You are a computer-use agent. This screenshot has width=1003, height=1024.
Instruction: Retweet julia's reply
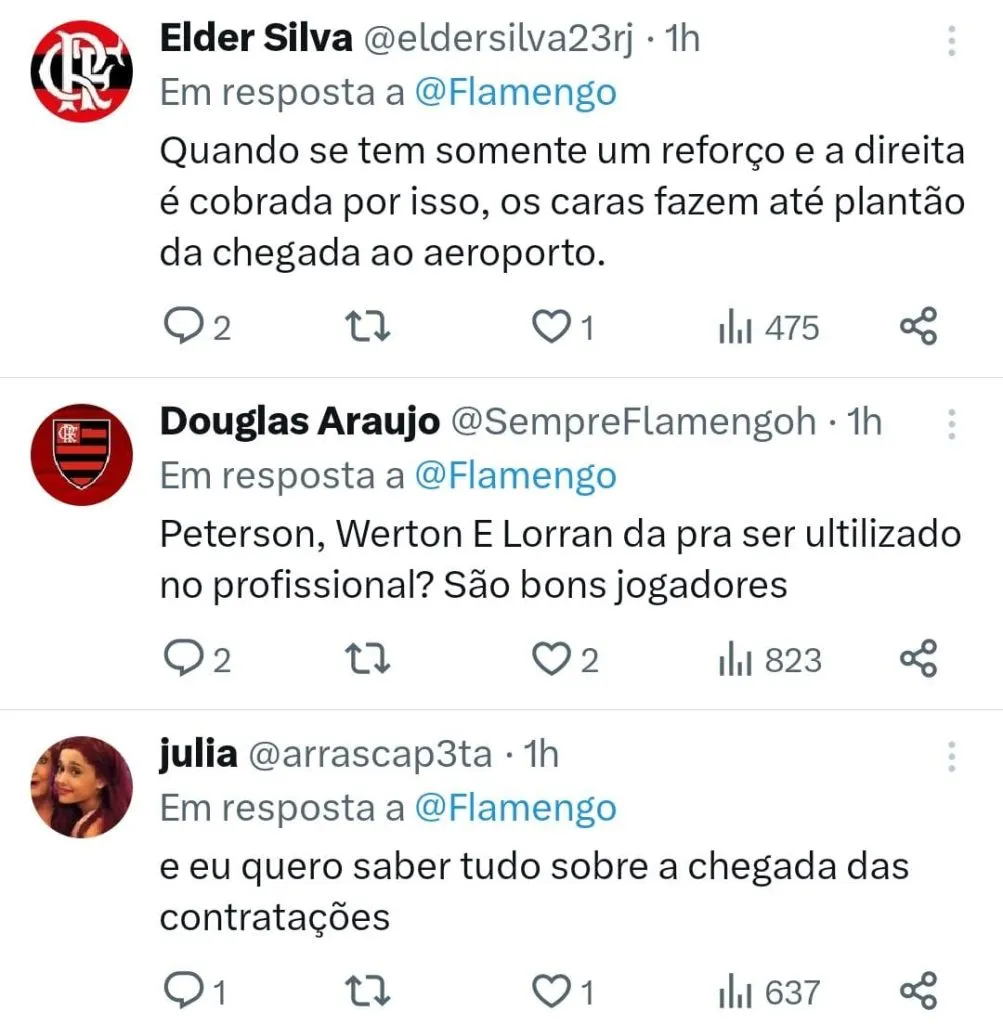pyautogui.click(x=367, y=991)
